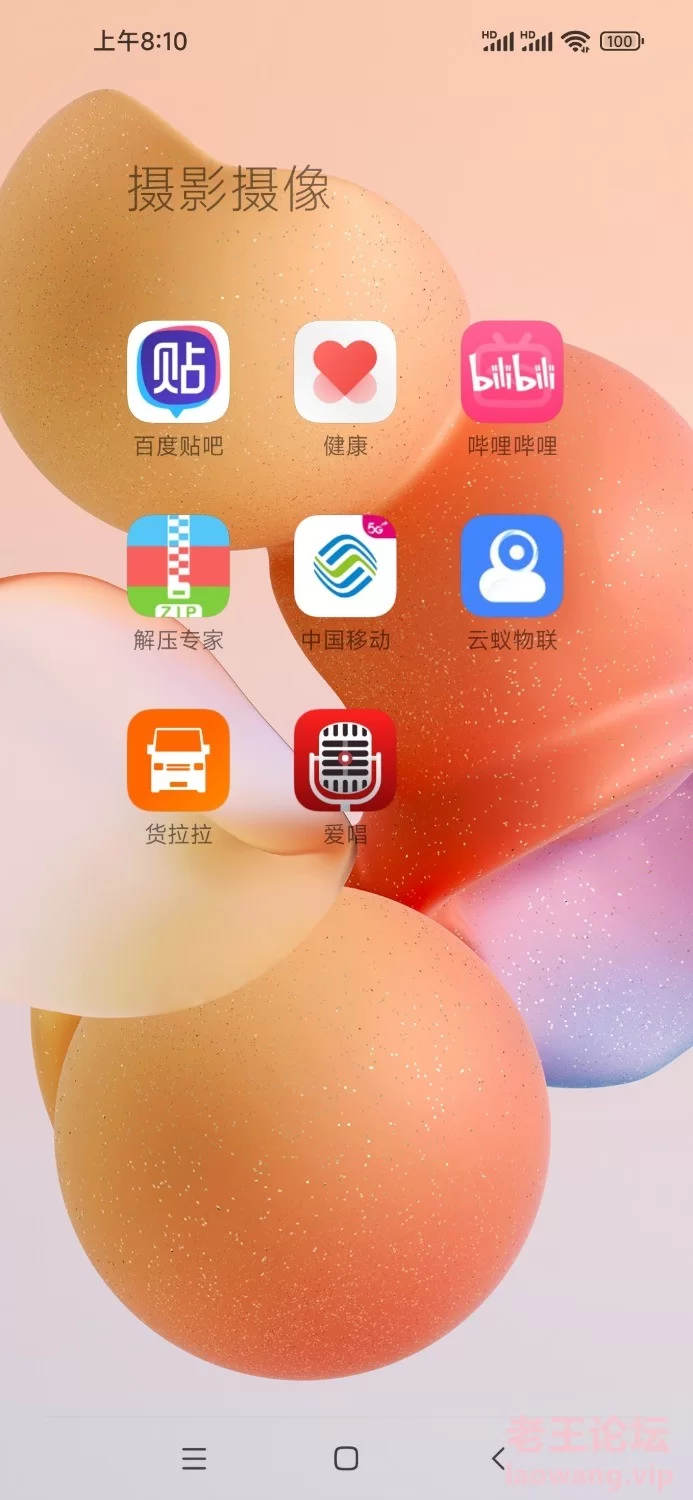The image size is (693, 1500).
Task: Launch the 货拉拉 app
Action: pos(178,760)
